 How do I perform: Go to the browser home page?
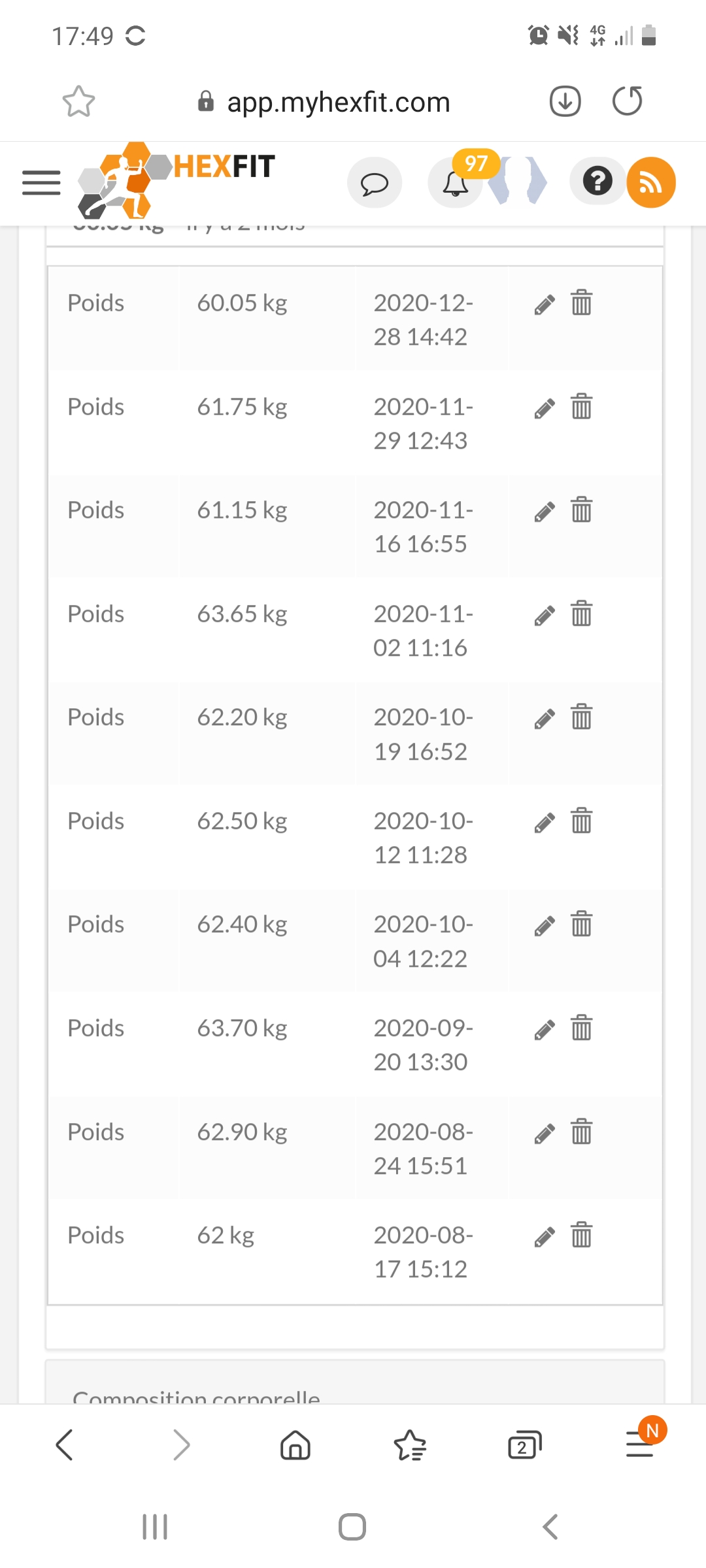[x=295, y=1445]
